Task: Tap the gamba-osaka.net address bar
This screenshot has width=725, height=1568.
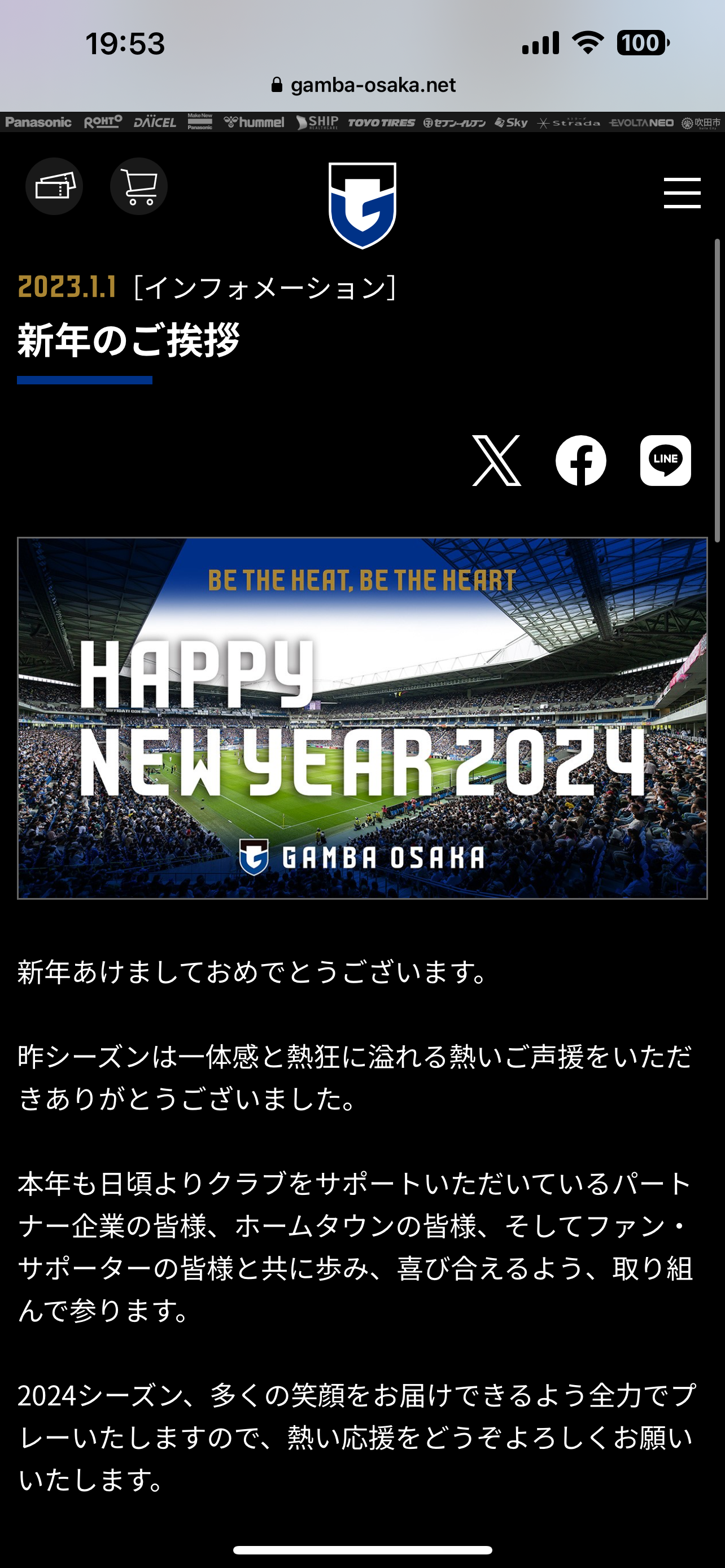Action: click(x=363, y=85)
